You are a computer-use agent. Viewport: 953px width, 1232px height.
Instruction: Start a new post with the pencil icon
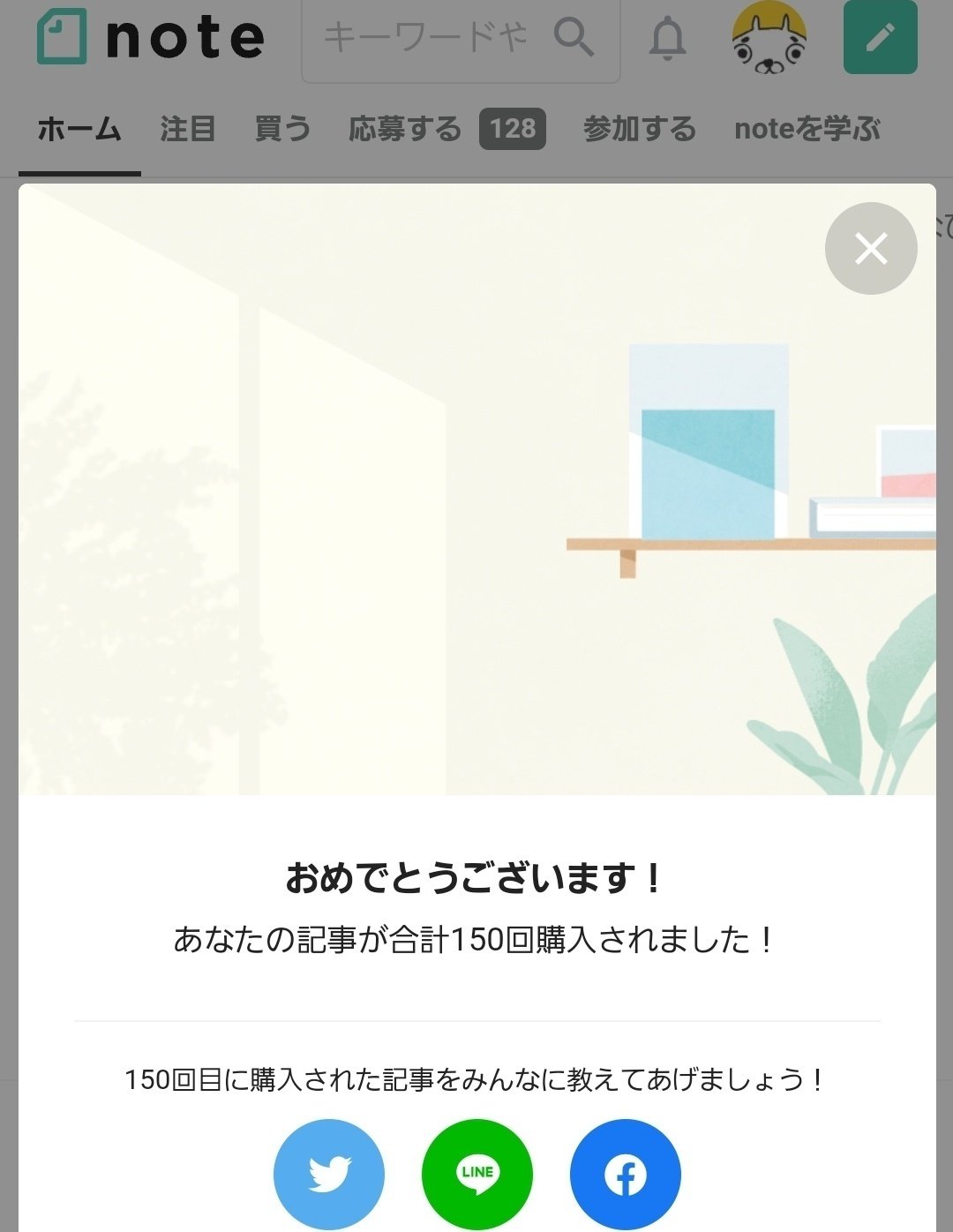[x=879, y=39]
